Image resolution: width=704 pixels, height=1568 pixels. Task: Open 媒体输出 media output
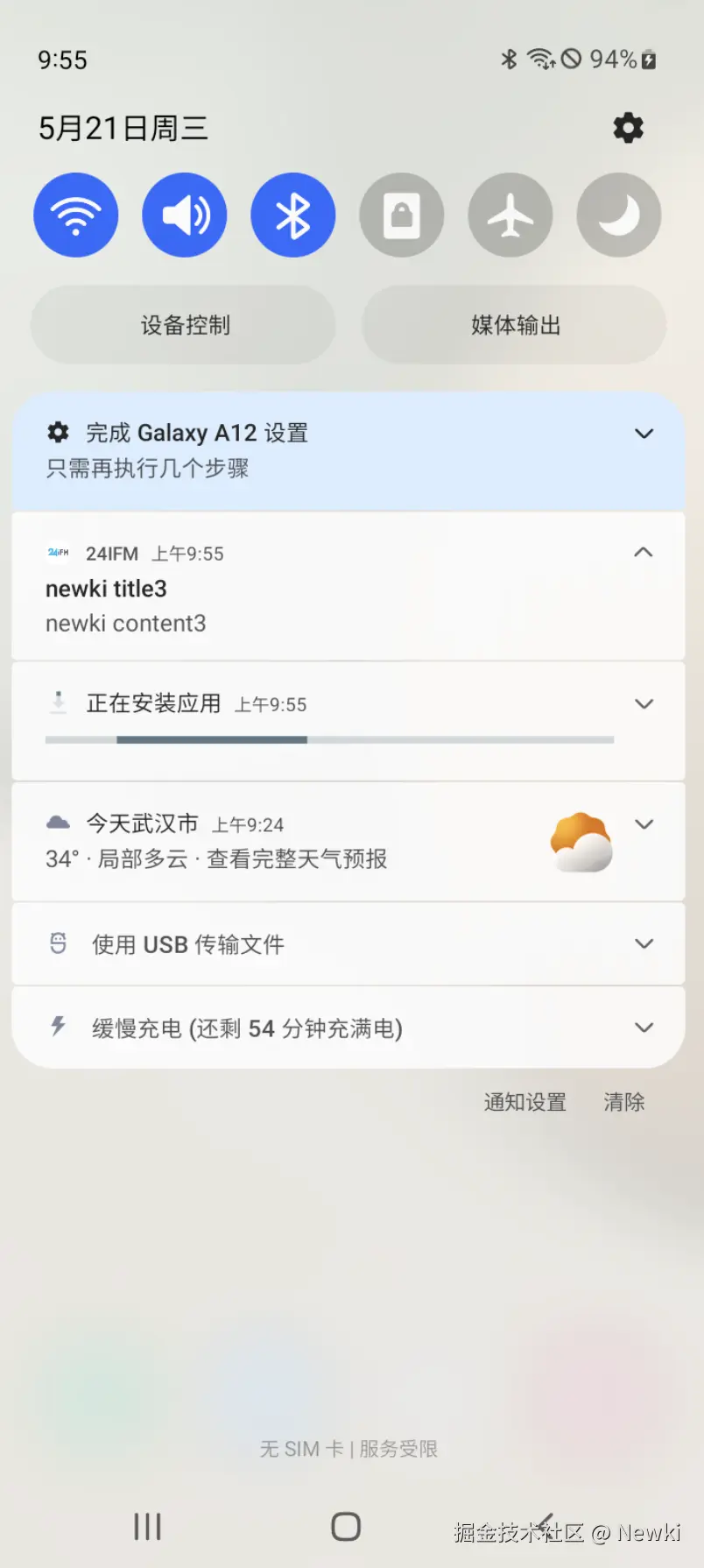pyautogui.click(x=515, y=325)
